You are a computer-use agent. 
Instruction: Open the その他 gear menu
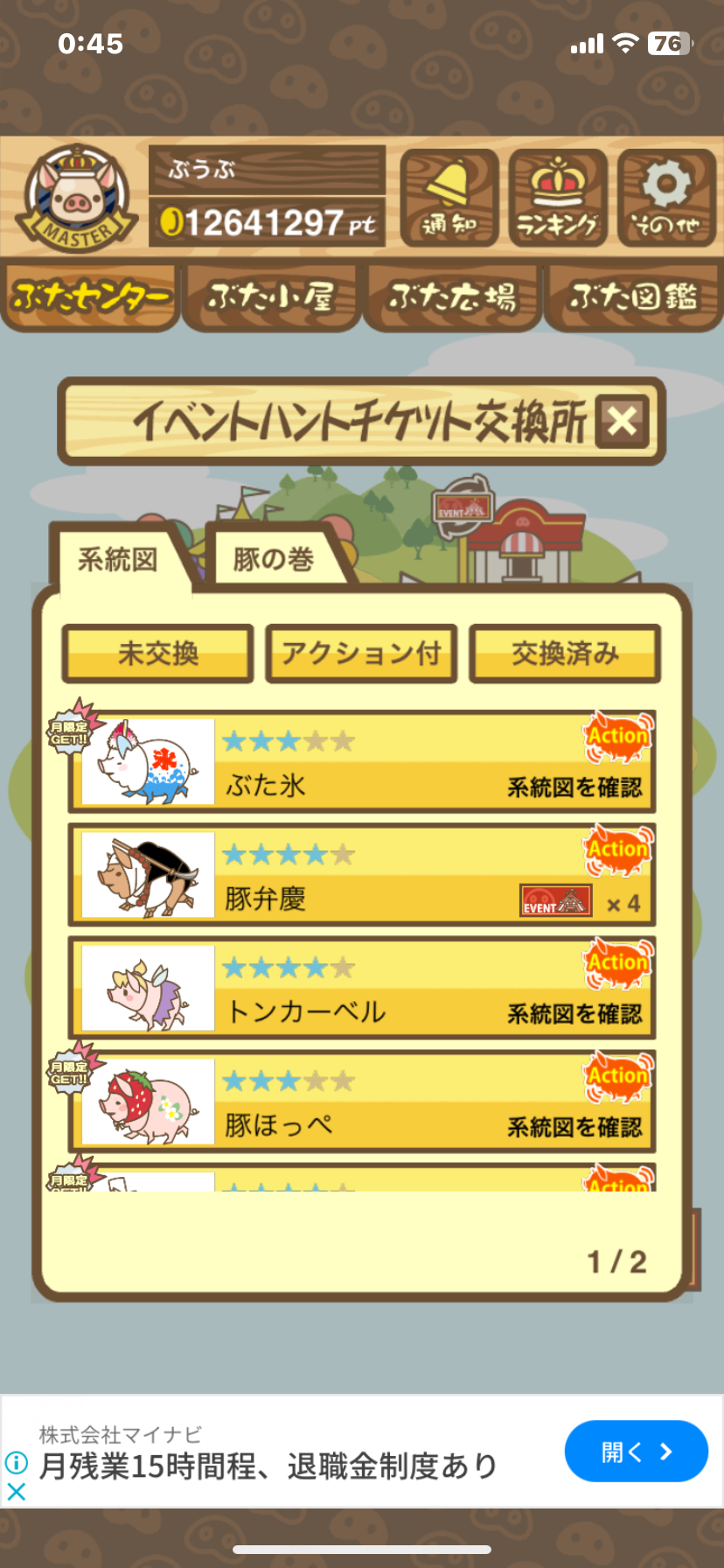click(666, 199)
